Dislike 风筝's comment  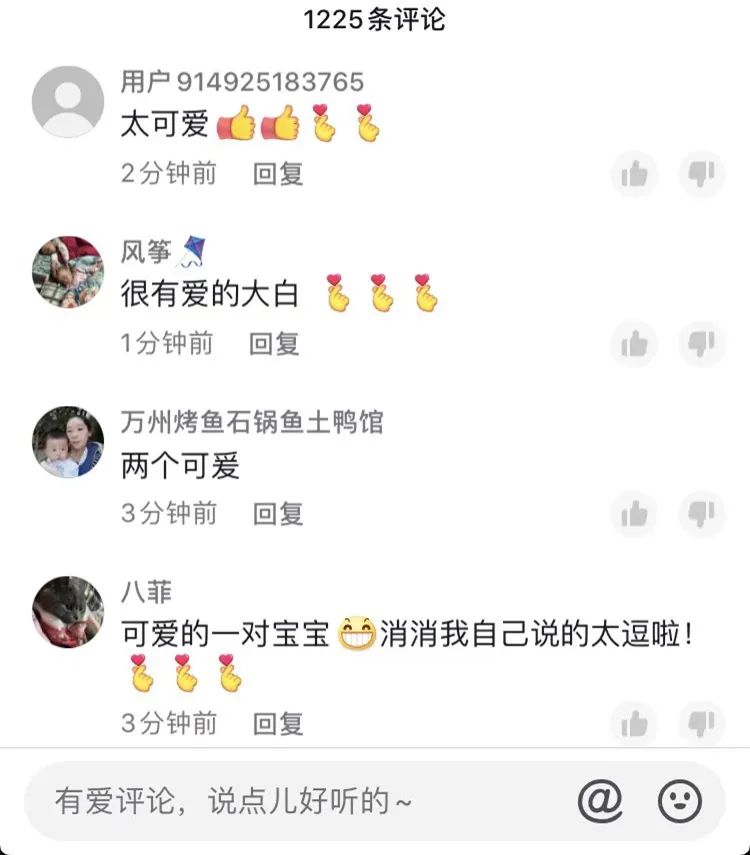(701, 345)
